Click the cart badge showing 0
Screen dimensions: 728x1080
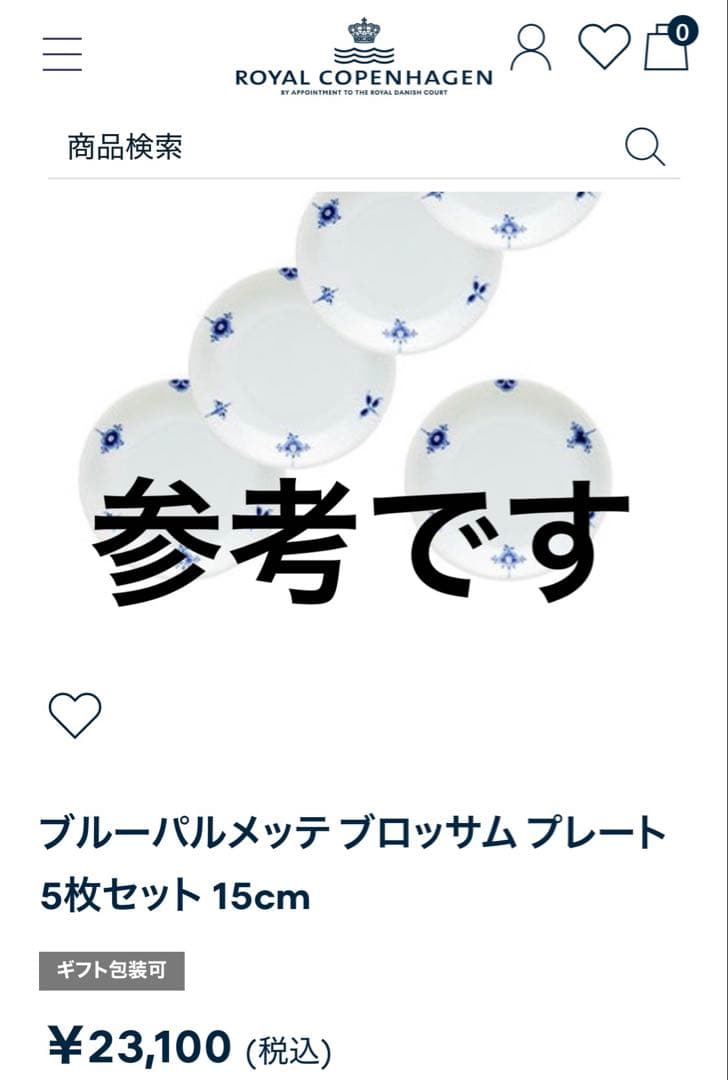(682, 31)
